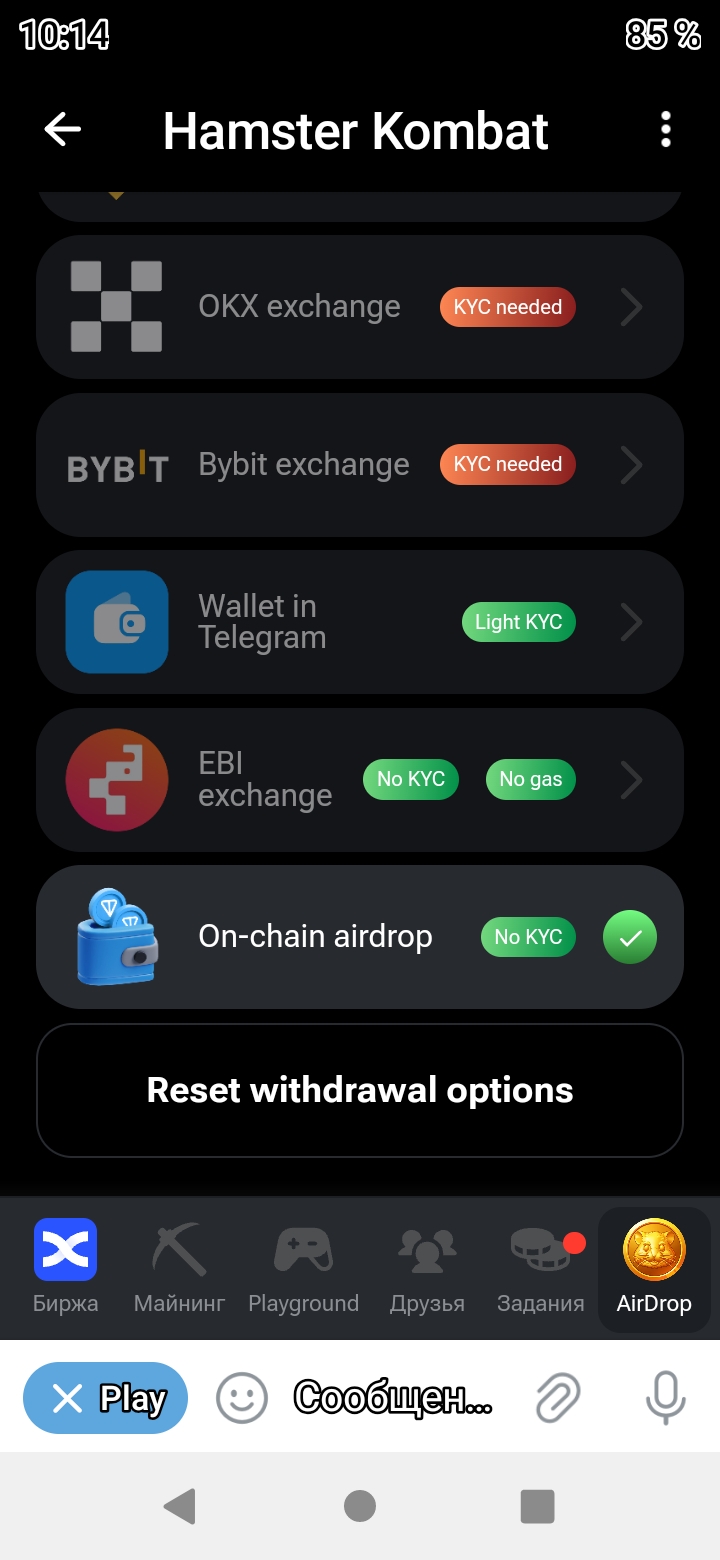Open the AirDrop tab
Image resolution: width=720 pixels, height=1560 pixels.
[654, 1265]
